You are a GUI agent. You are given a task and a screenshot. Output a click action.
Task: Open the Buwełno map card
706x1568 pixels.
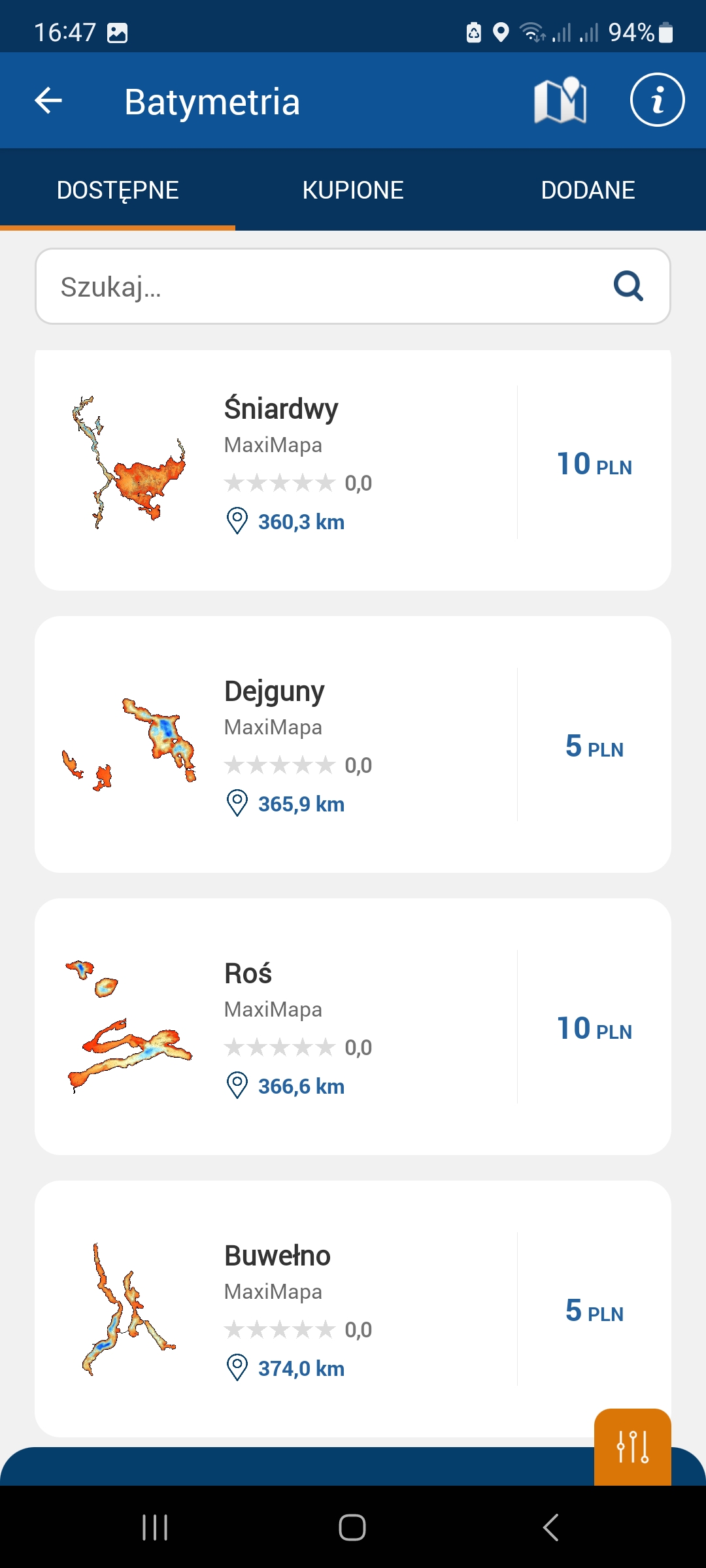click(353, 1309)
